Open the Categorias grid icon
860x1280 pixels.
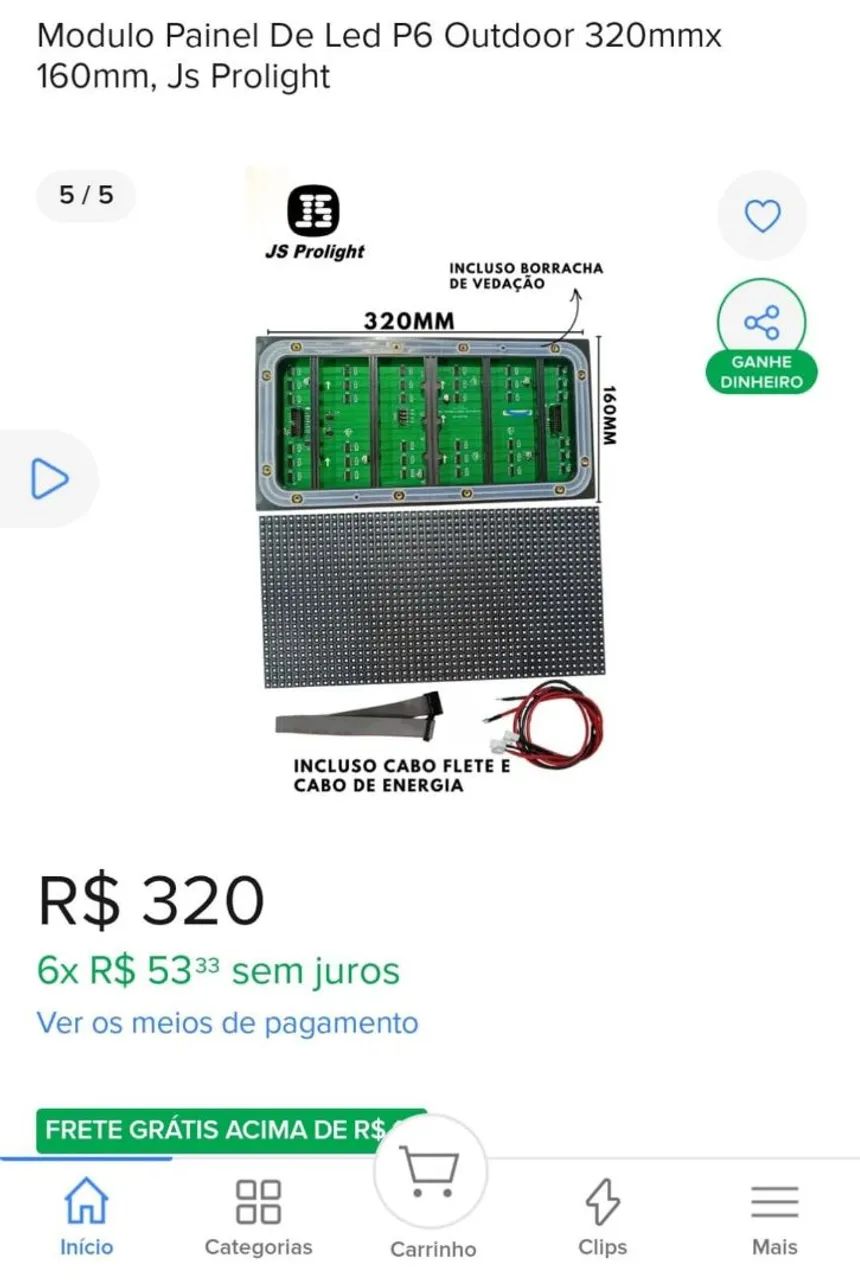tap(258, 1203)
